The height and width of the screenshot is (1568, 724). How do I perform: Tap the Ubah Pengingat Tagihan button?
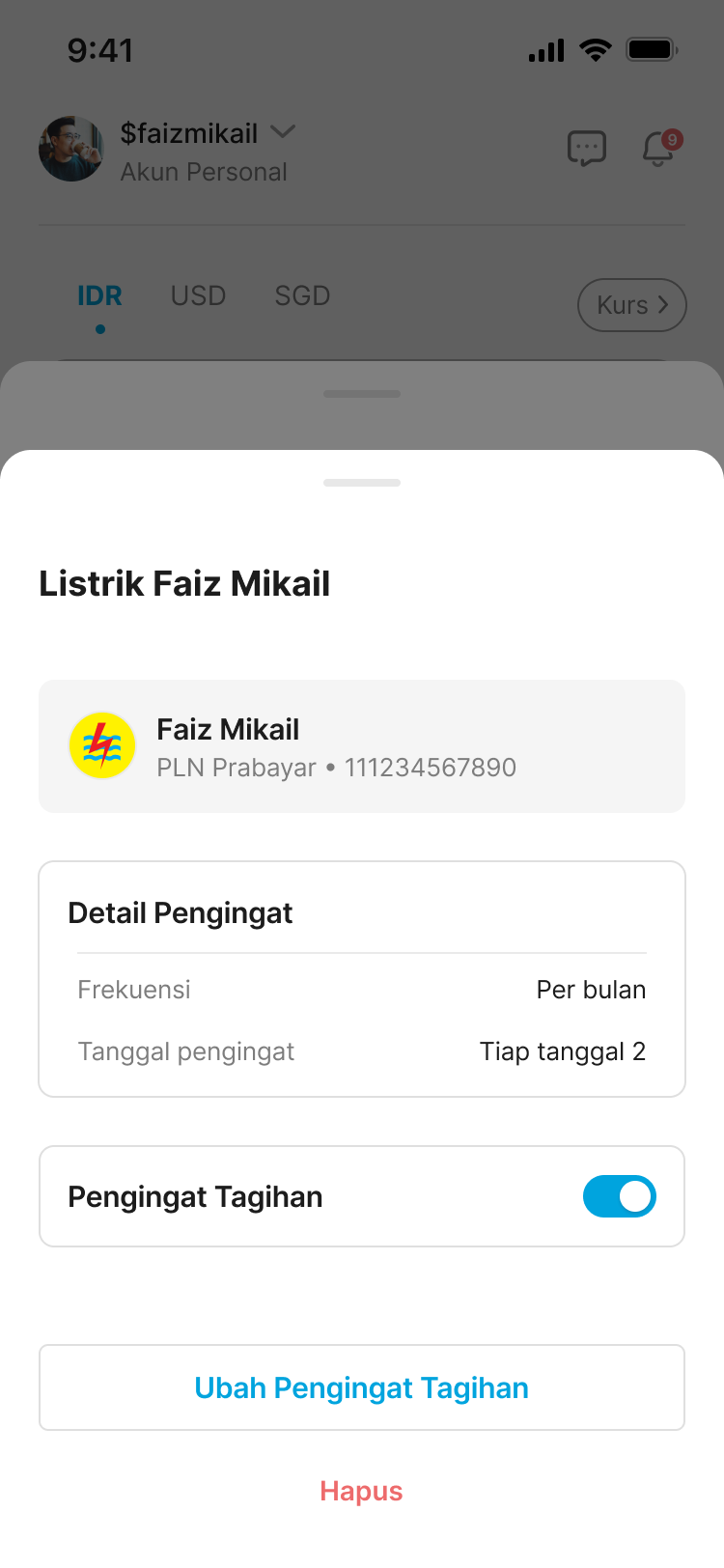(x=362, y=1387)
